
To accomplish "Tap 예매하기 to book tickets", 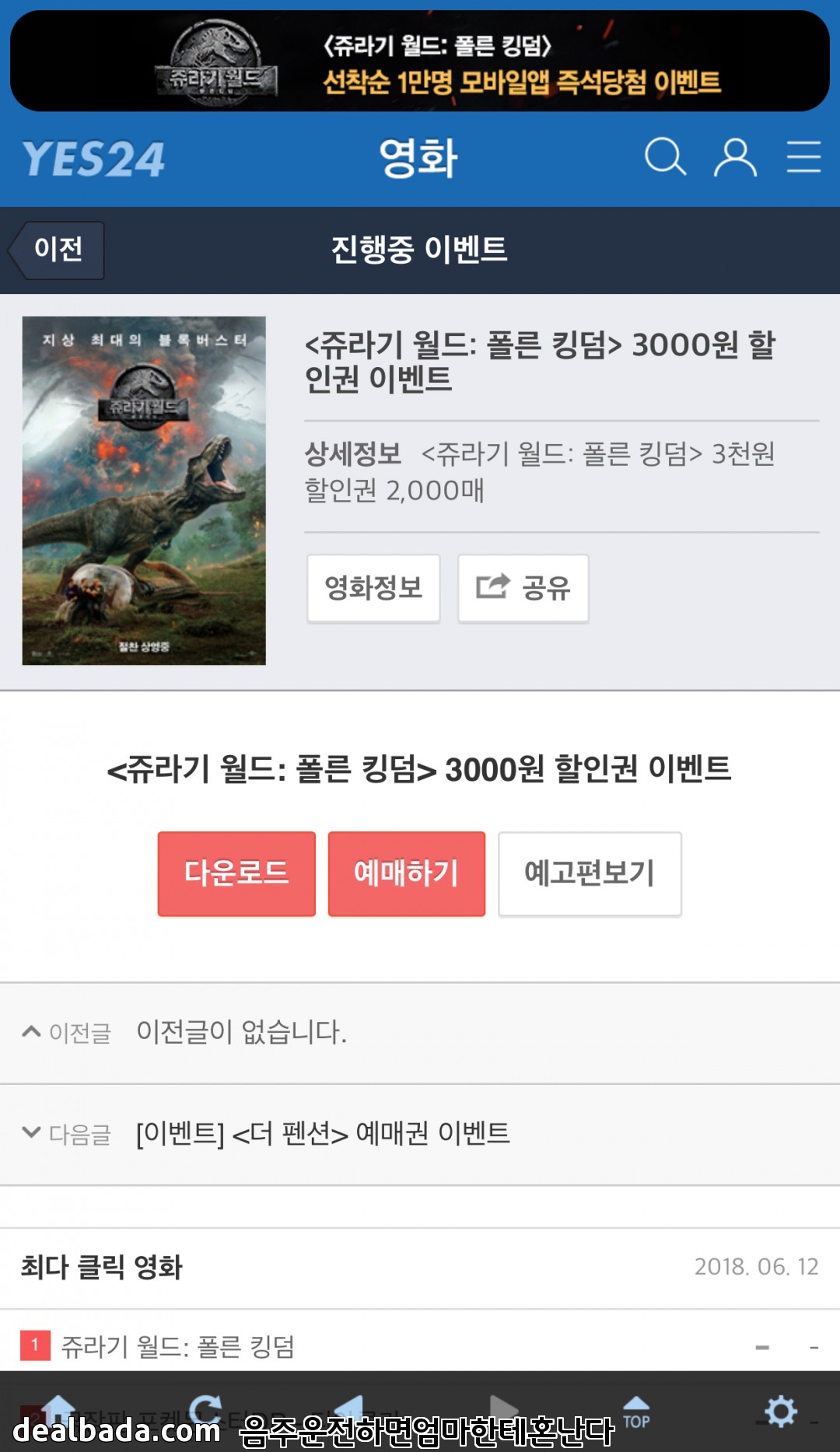I will [407, 873].
